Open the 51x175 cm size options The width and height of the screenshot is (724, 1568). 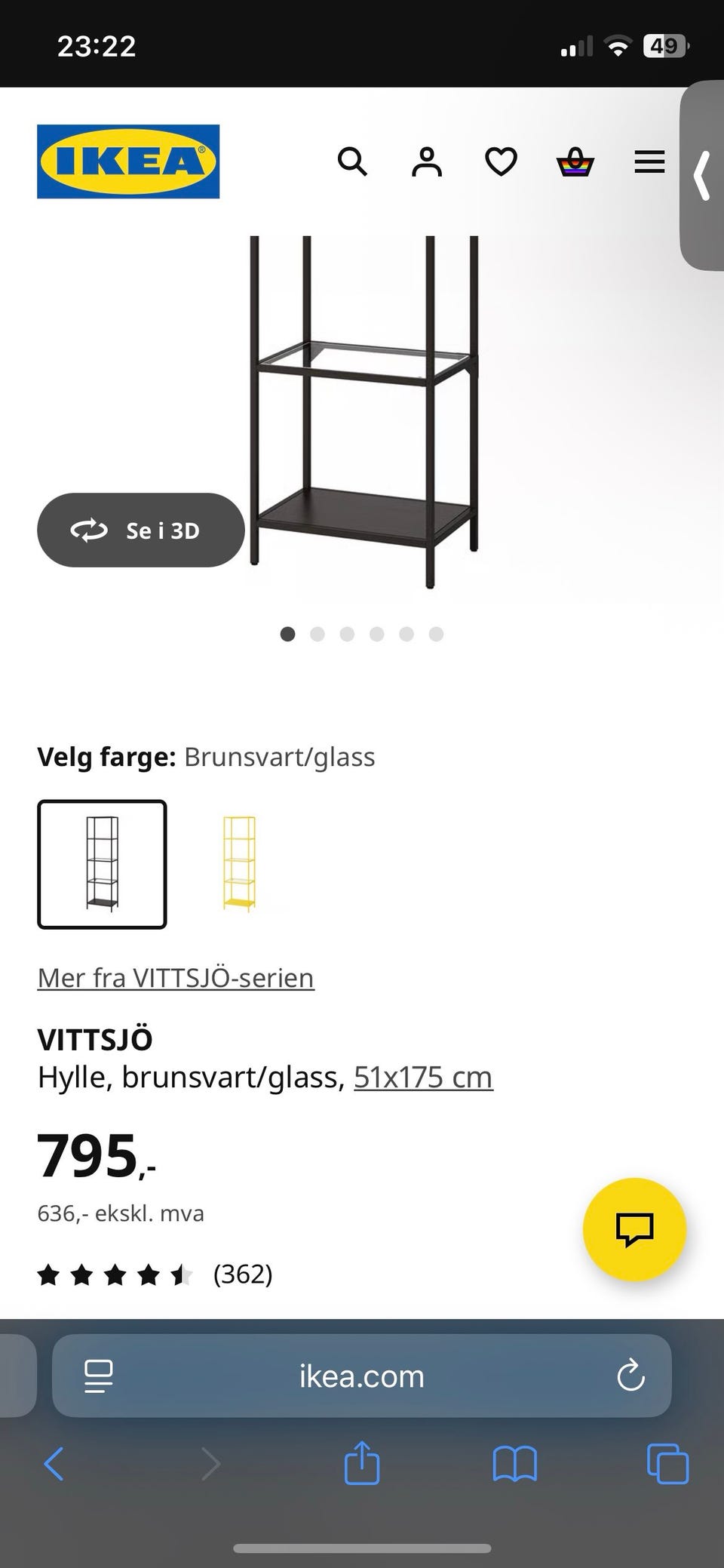[423, 1077]
